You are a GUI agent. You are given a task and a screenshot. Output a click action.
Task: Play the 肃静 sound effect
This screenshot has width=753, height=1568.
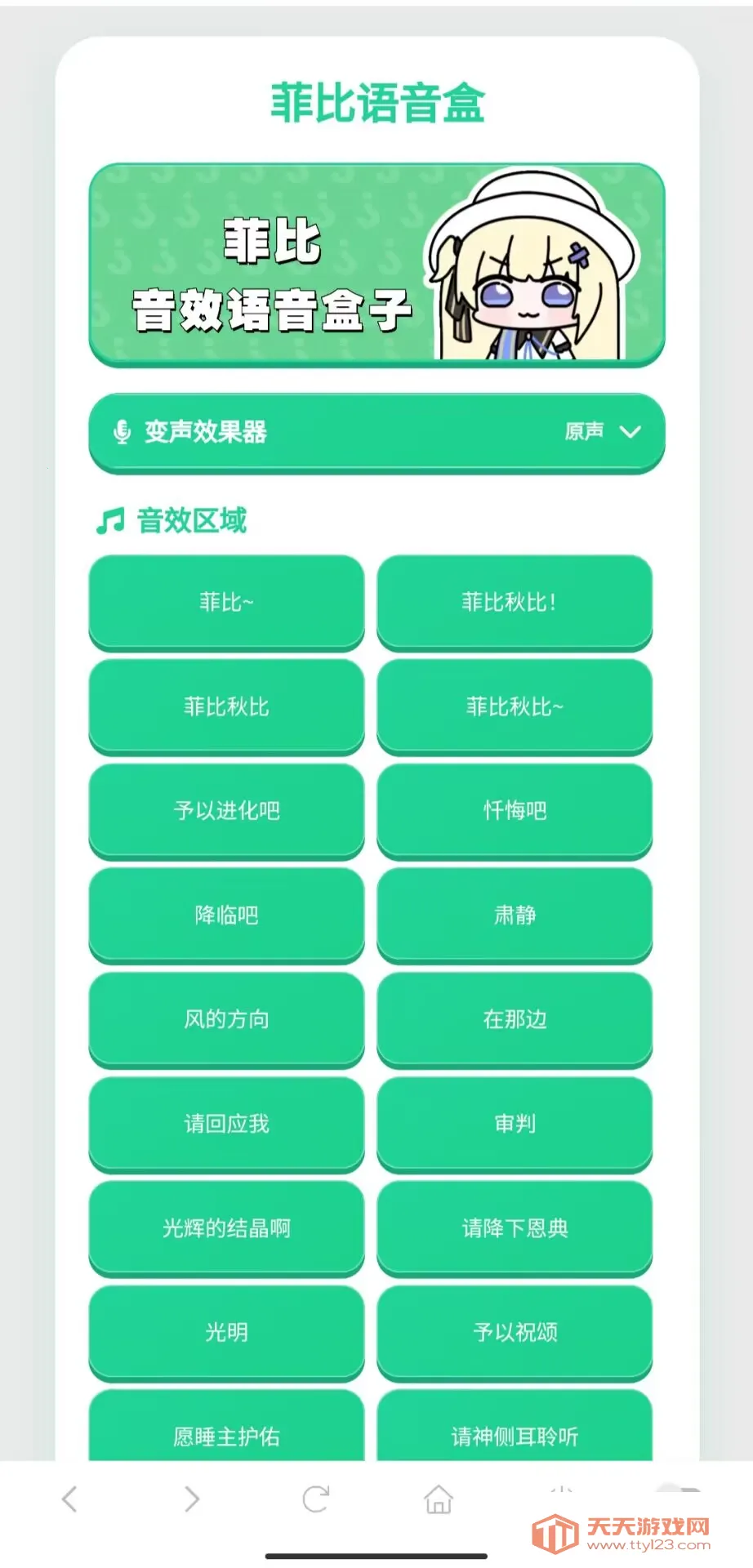515,915
